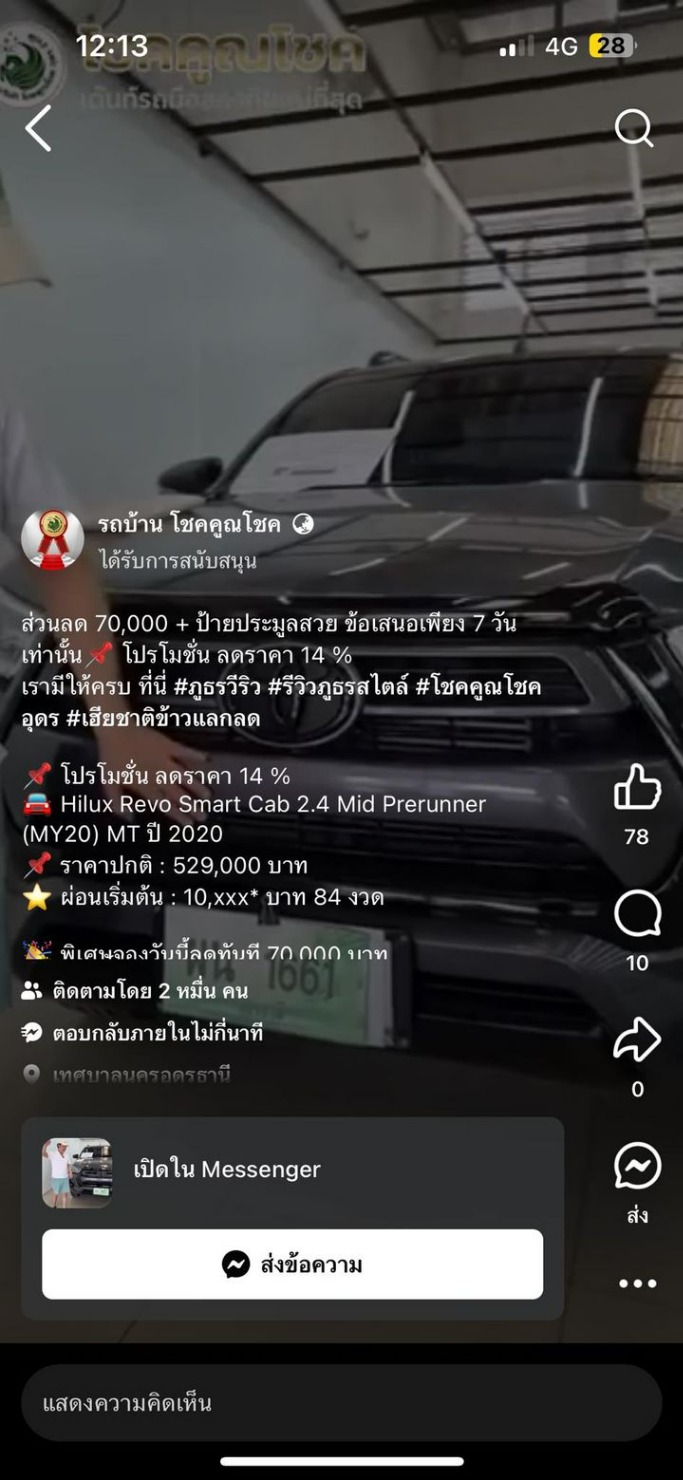Image resolution: width=683 pixels, height=1480 pixels.
Task: Tap the แสดงความคิดเห็น comment field
Action: tap(341, 1403)
